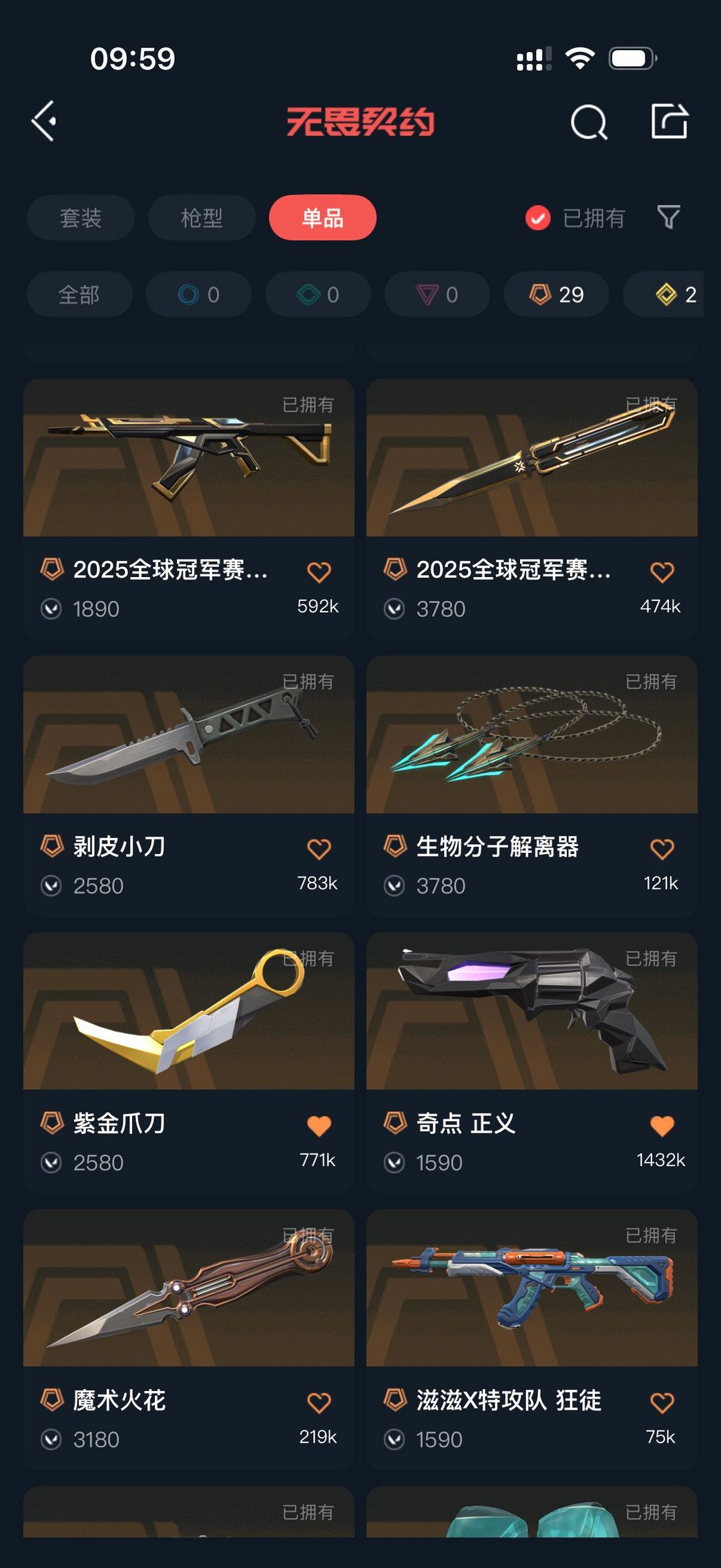Image resolution: width=721 pixels, height=1568 pixels.
Task: Go back using the top-left arrow
Action: 44,122
